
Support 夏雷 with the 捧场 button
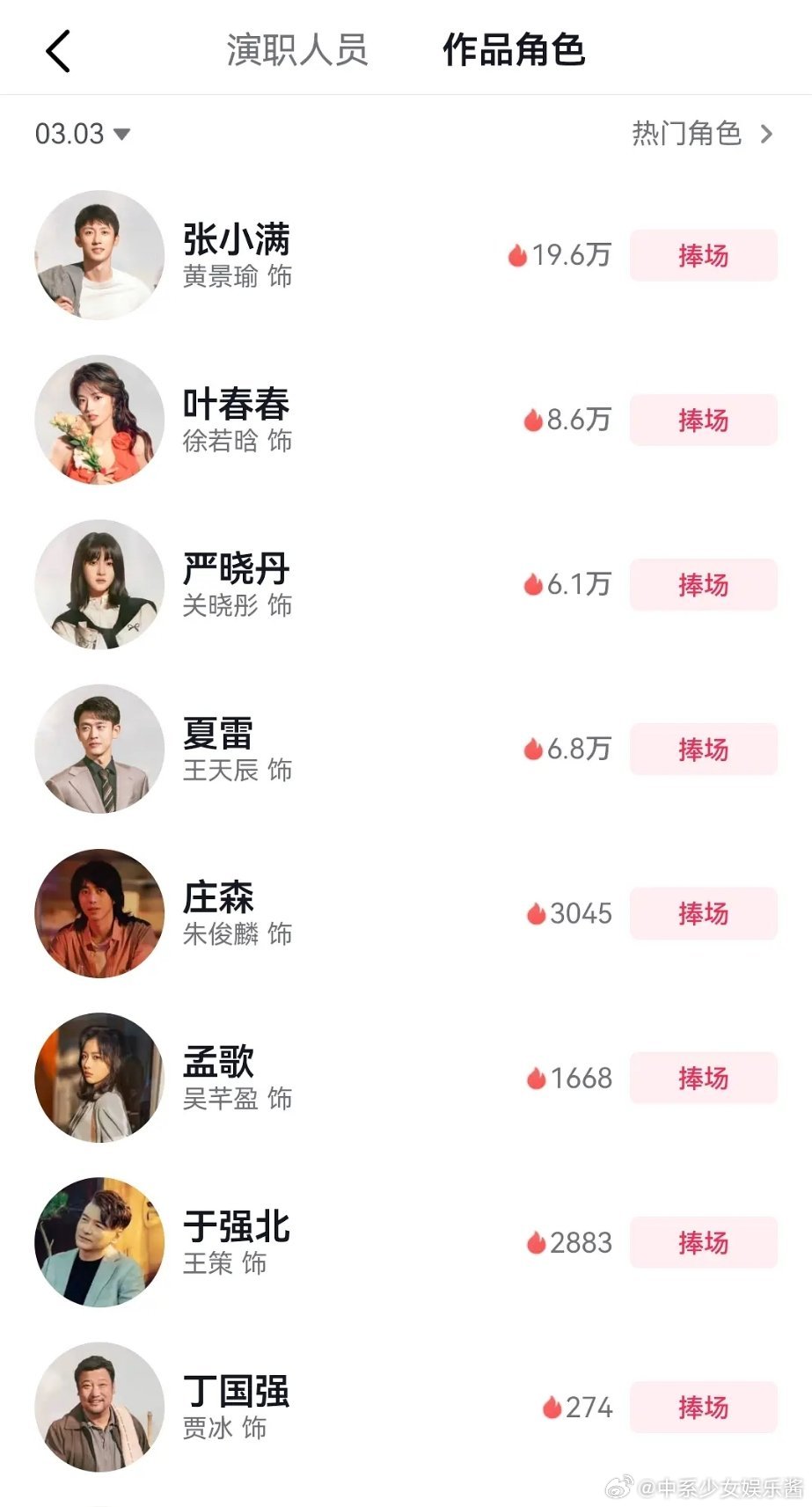click(x=703, y=749)
